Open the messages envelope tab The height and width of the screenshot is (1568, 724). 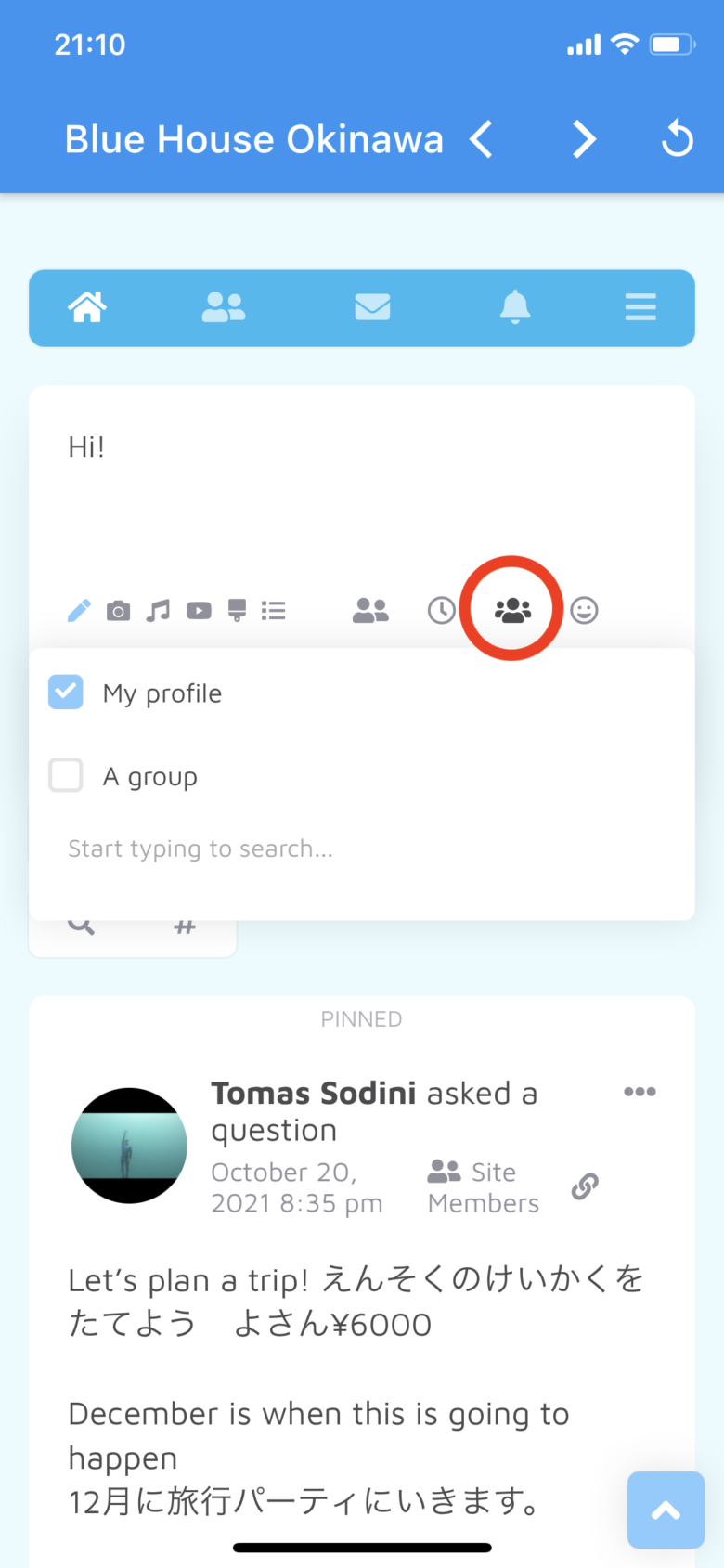click(372, 306)
